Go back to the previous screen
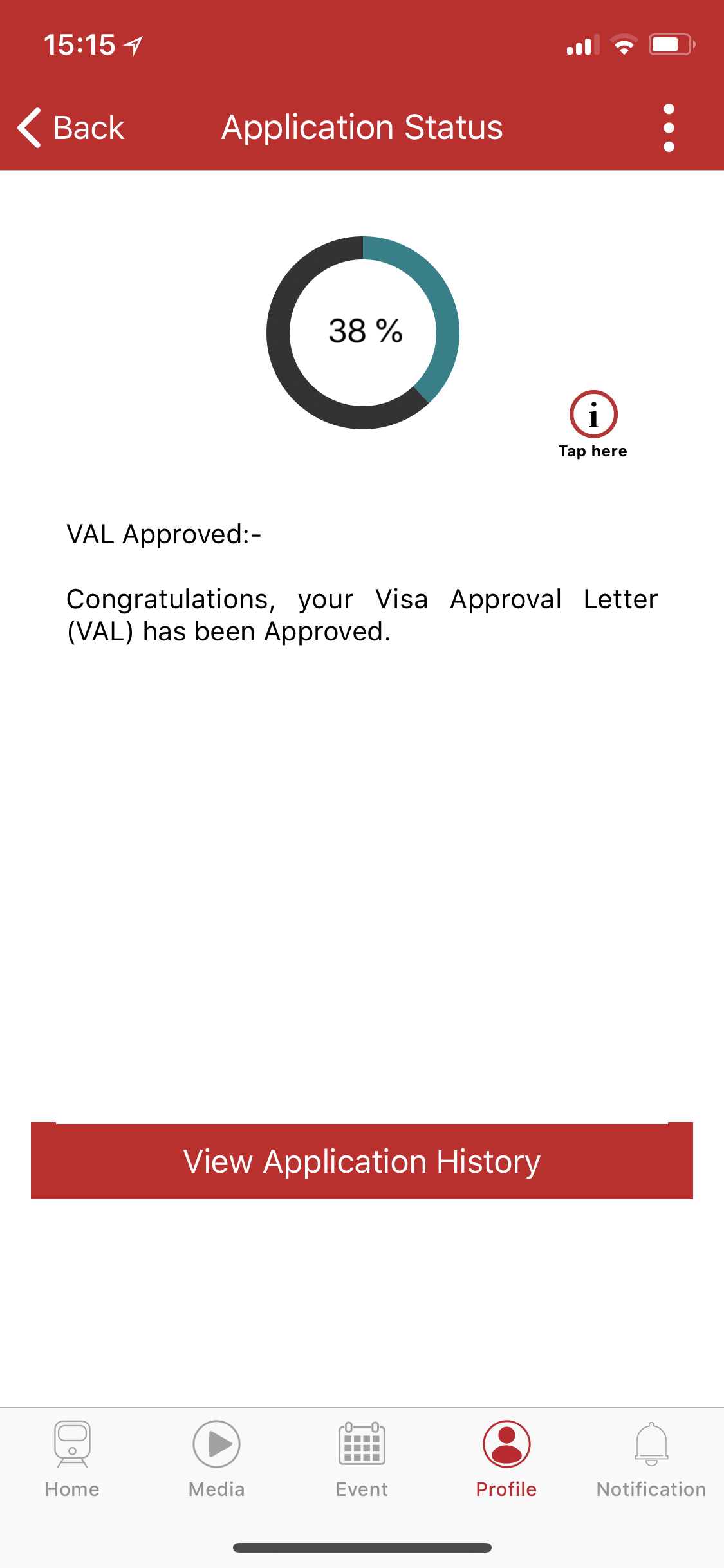The image size is (724, 1568). click(71, 127)
